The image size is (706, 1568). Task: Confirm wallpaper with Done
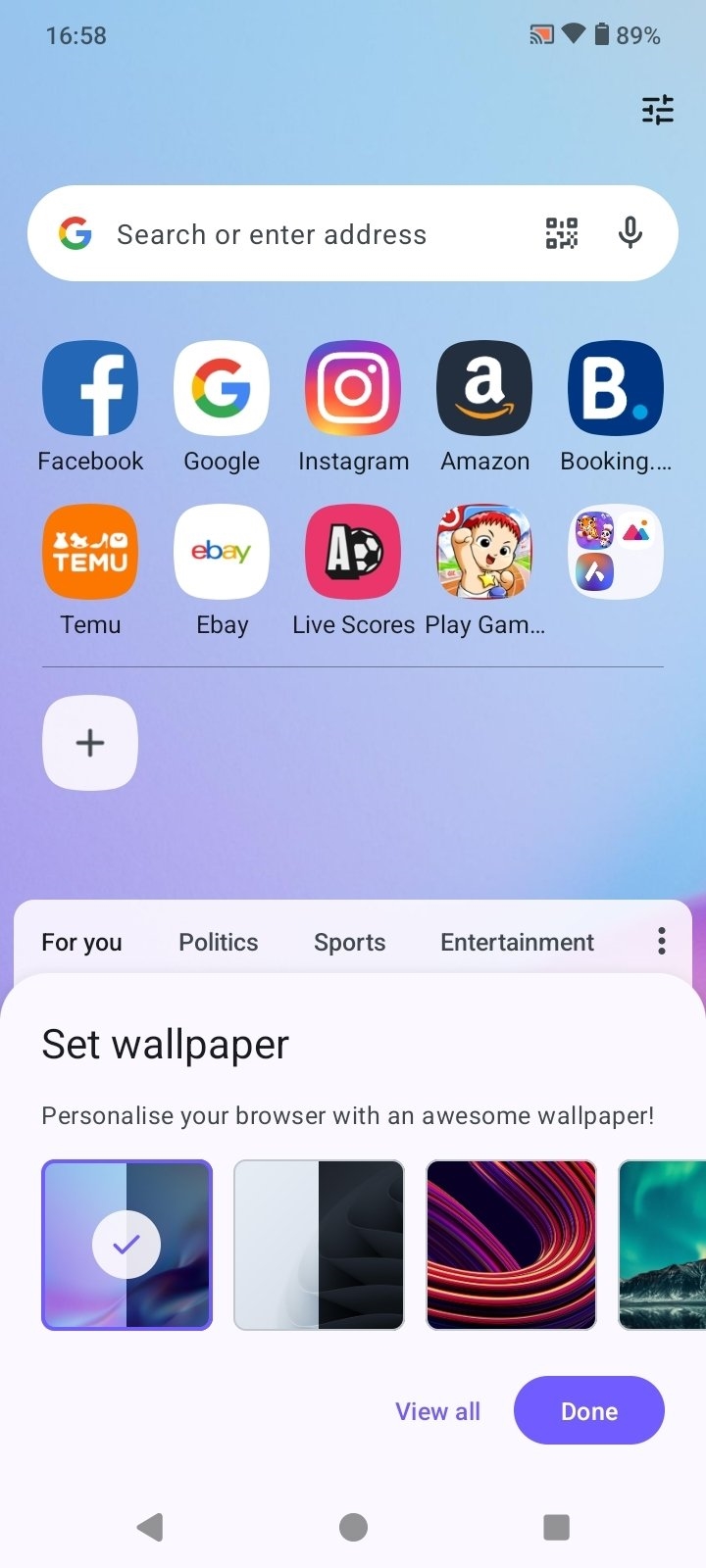[588, 1411]
